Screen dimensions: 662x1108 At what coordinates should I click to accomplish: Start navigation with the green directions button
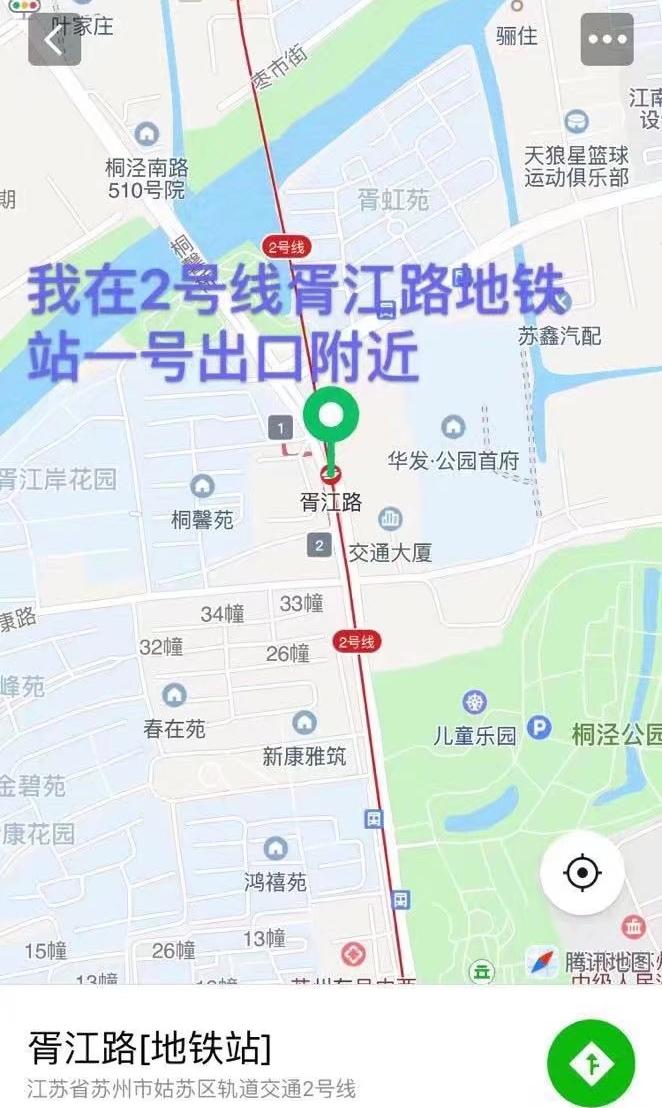591,1061
